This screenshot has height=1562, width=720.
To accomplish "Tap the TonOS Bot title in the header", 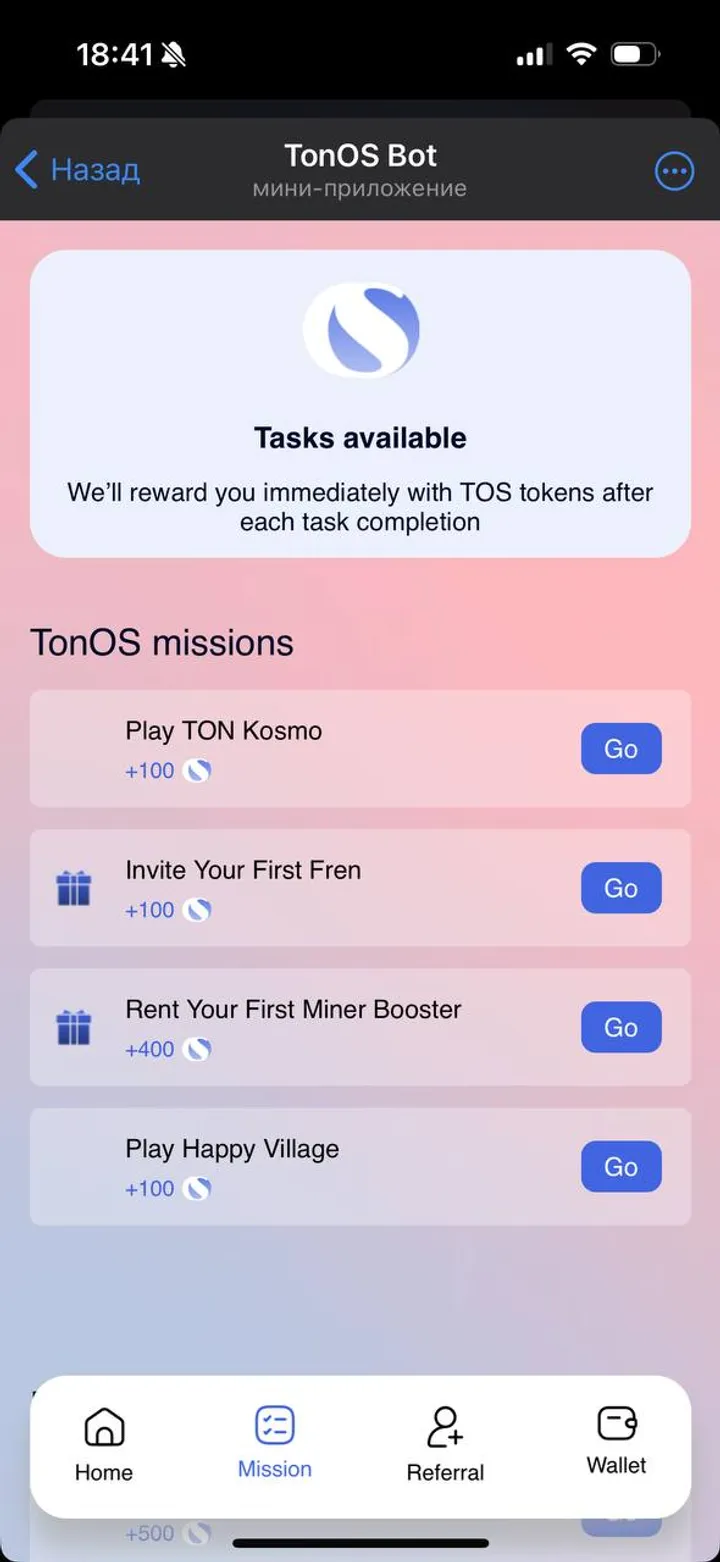I will [x=360, y=155].
